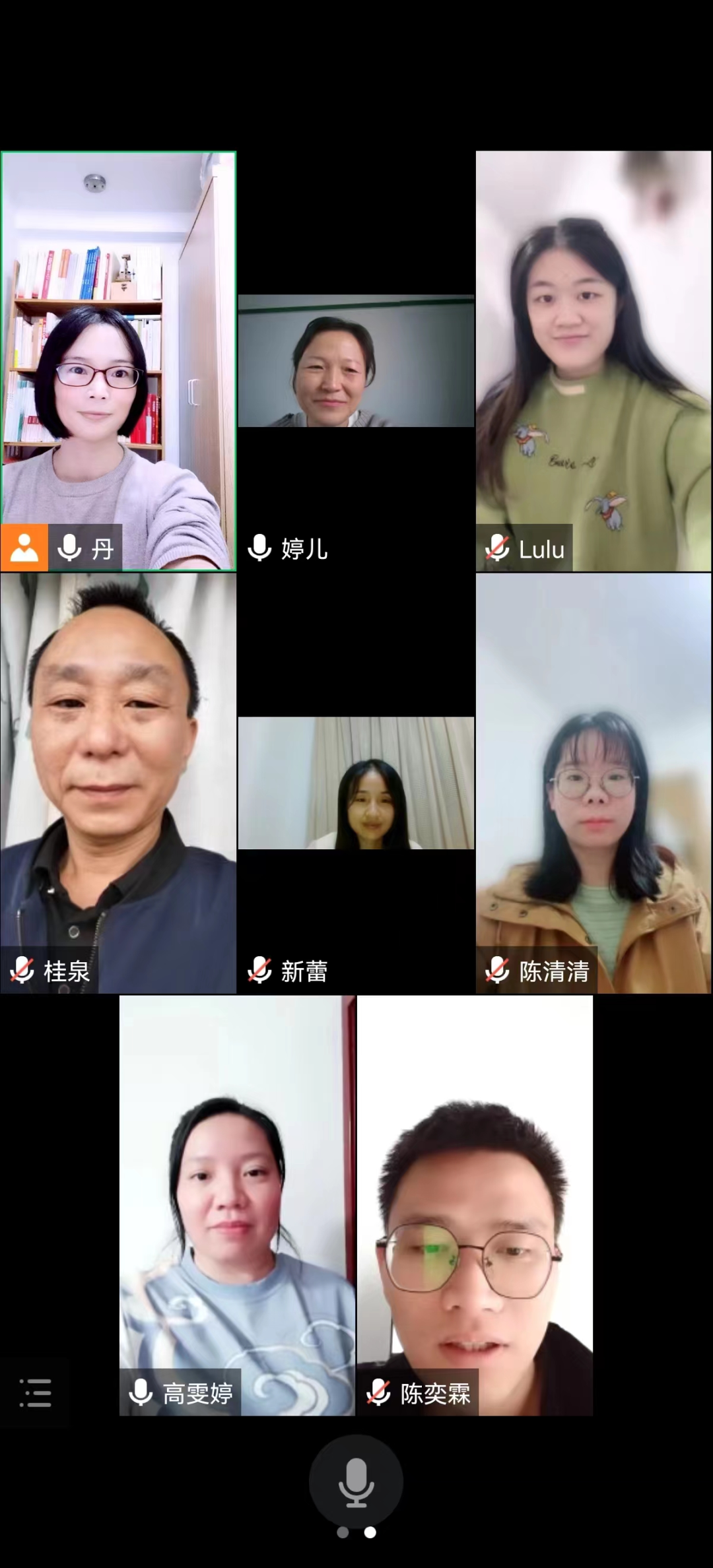Switch to the first page indicator dot

343,1532
